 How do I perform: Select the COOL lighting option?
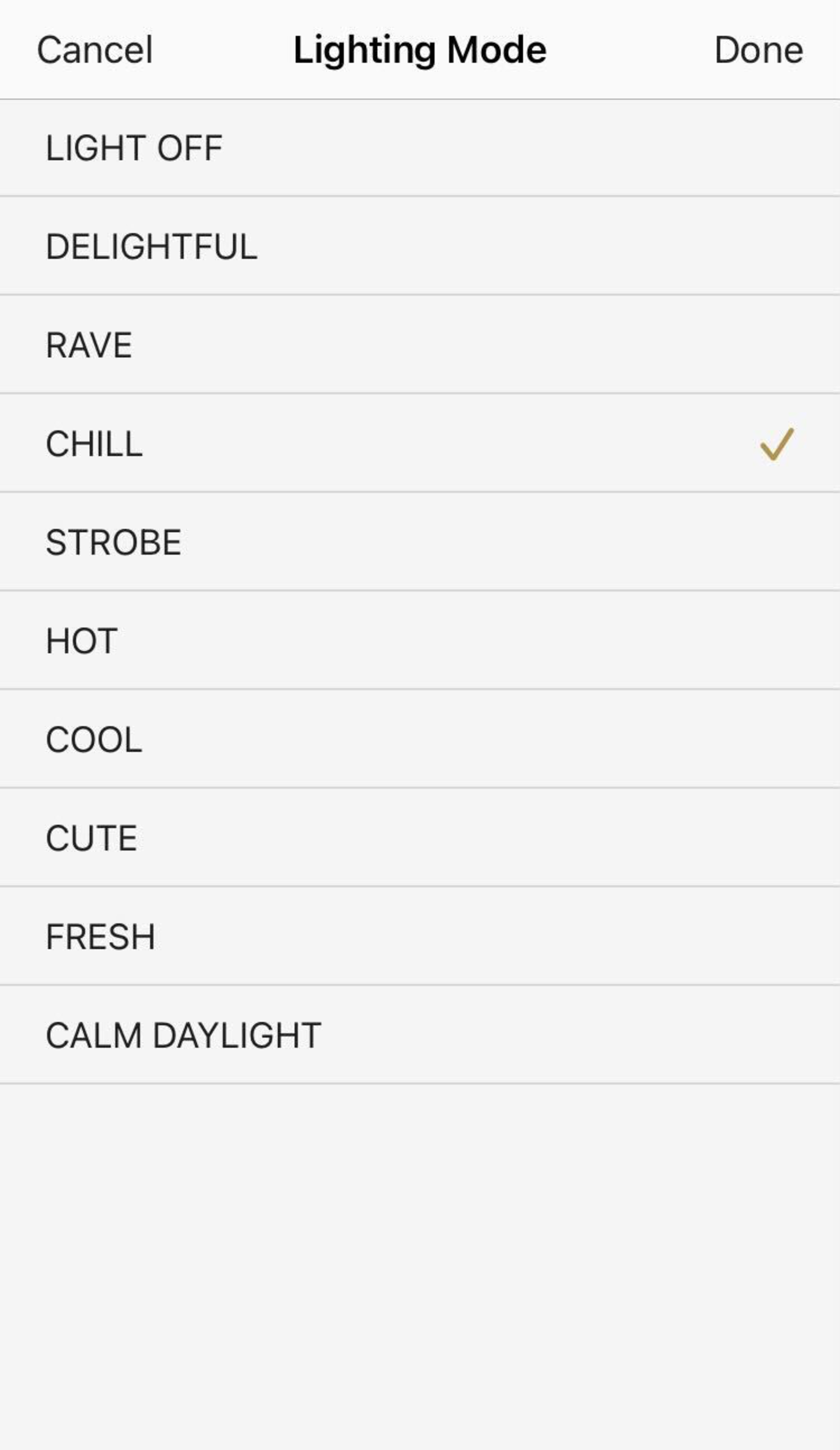94,739
